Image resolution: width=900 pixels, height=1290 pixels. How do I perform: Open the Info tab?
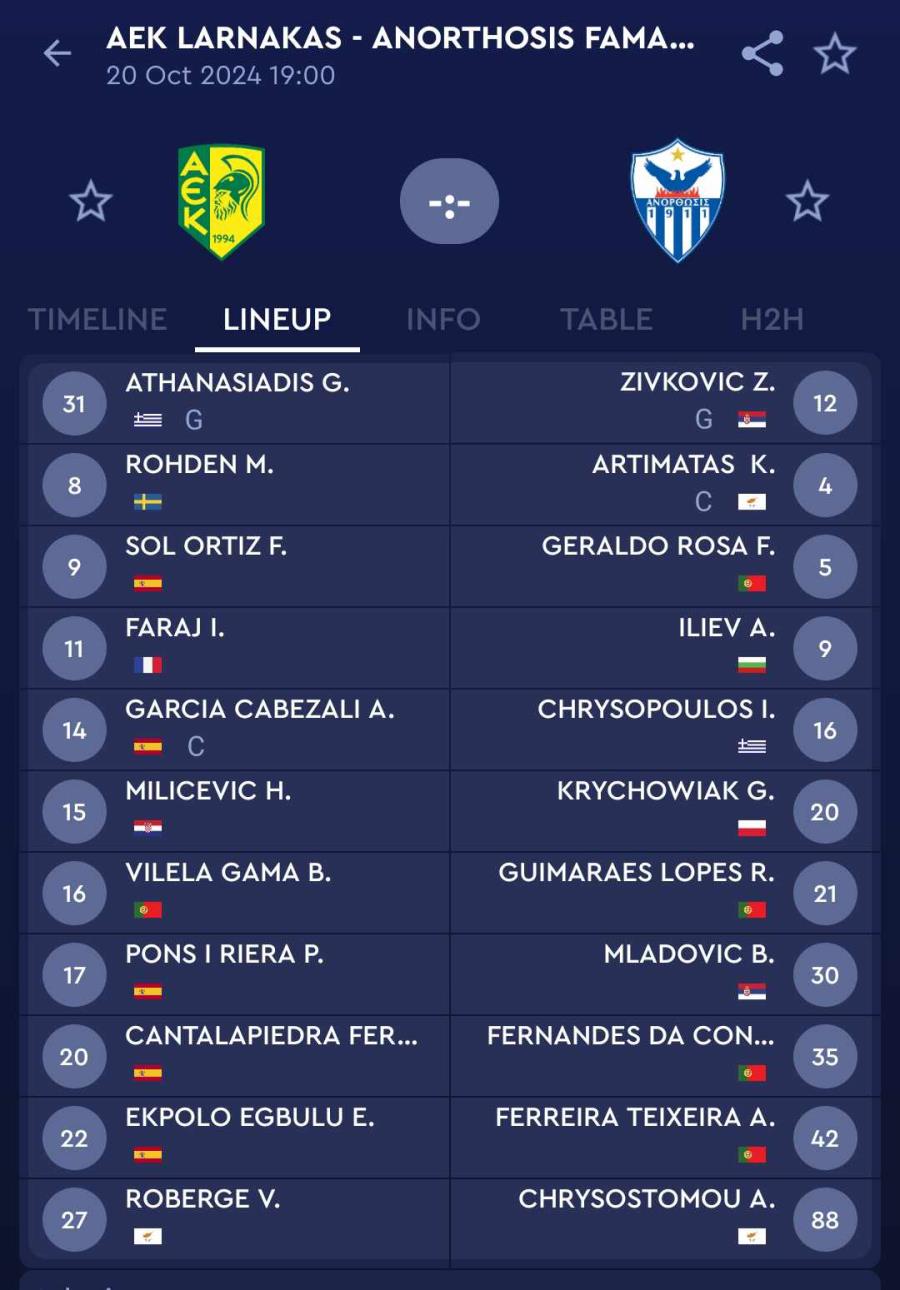(443, 320)
